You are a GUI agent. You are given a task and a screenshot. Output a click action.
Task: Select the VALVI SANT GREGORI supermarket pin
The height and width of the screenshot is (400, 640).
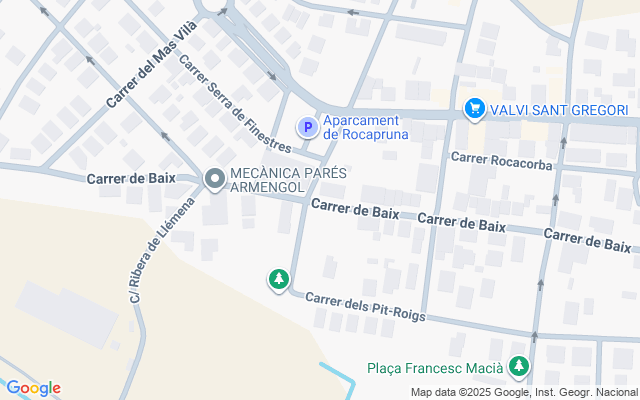[475, 109]
